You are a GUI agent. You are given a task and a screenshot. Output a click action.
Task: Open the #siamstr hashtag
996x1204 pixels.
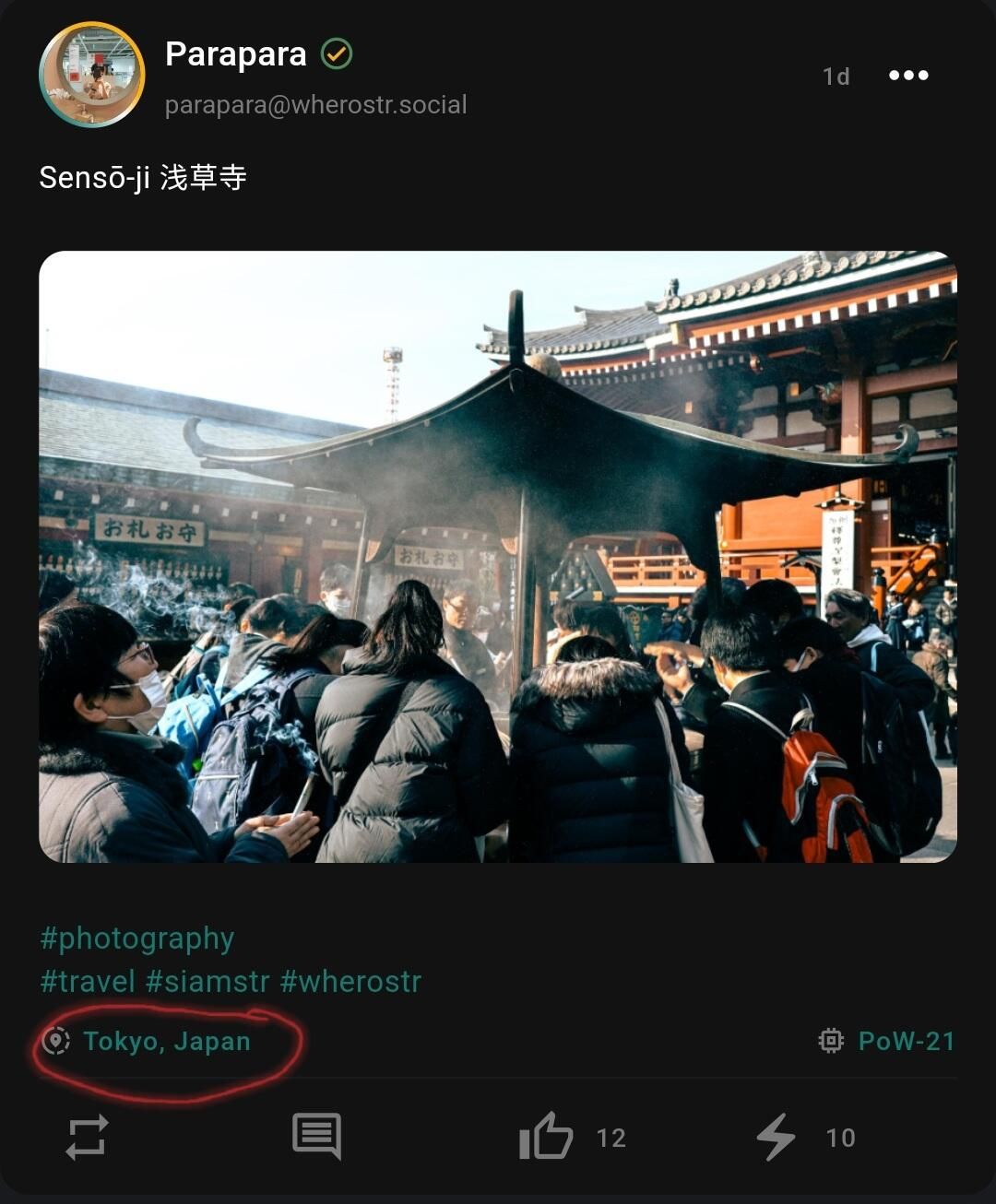click(x=207, y=981)
